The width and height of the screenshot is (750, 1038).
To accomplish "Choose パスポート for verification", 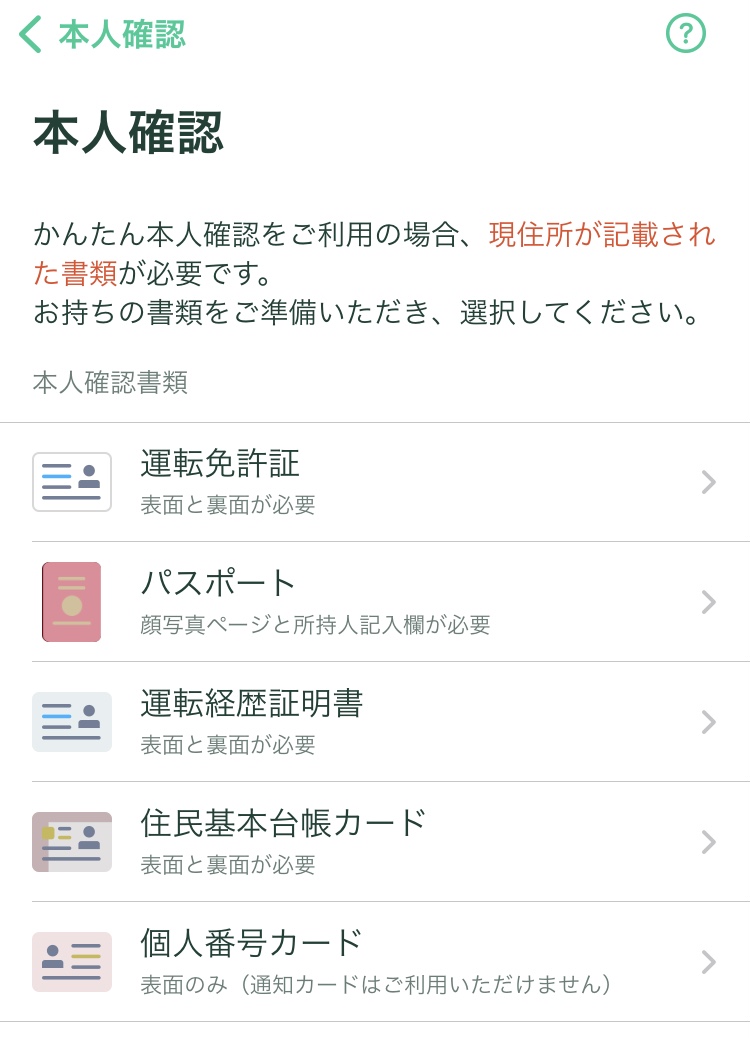I will [x=375, y=602].
